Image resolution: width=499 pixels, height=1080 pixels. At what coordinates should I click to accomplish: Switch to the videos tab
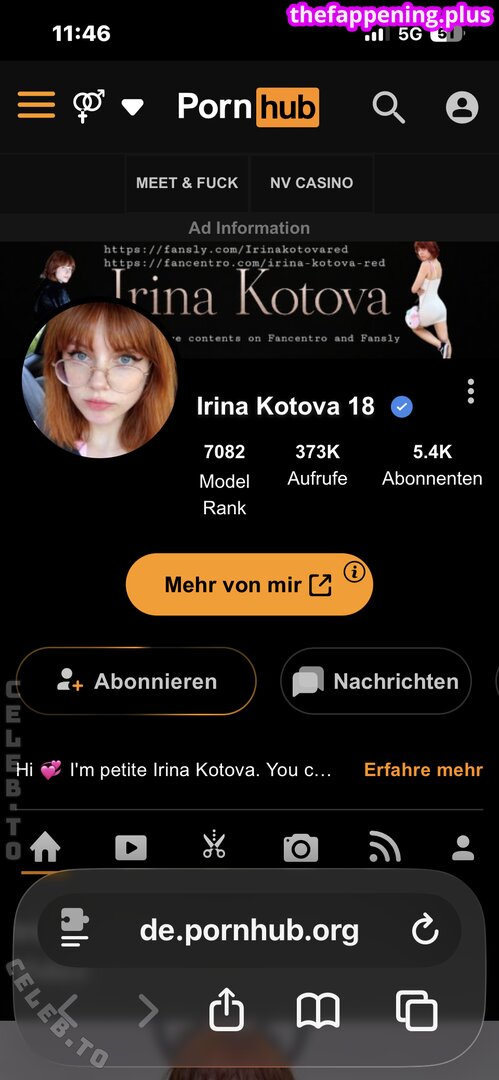click(x=131, y=848)
